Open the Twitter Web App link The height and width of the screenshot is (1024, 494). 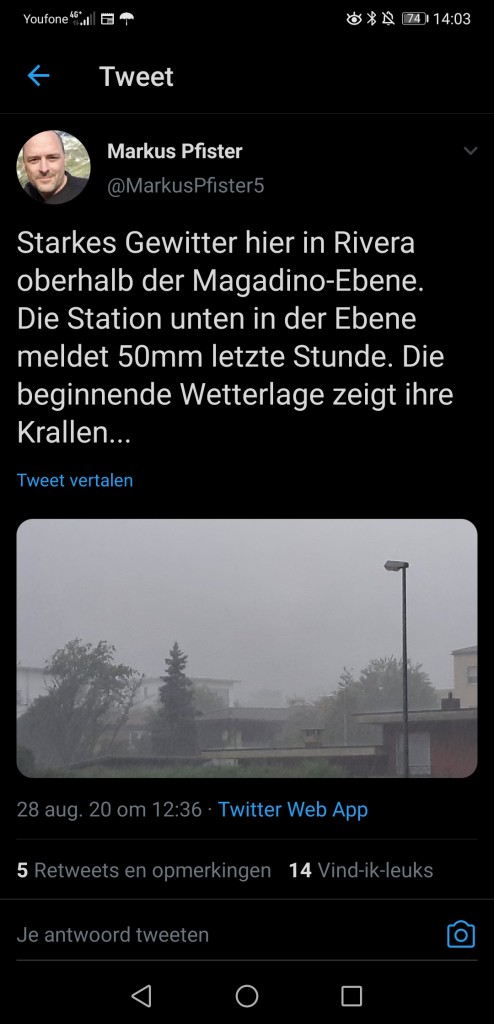pos(293,810)
